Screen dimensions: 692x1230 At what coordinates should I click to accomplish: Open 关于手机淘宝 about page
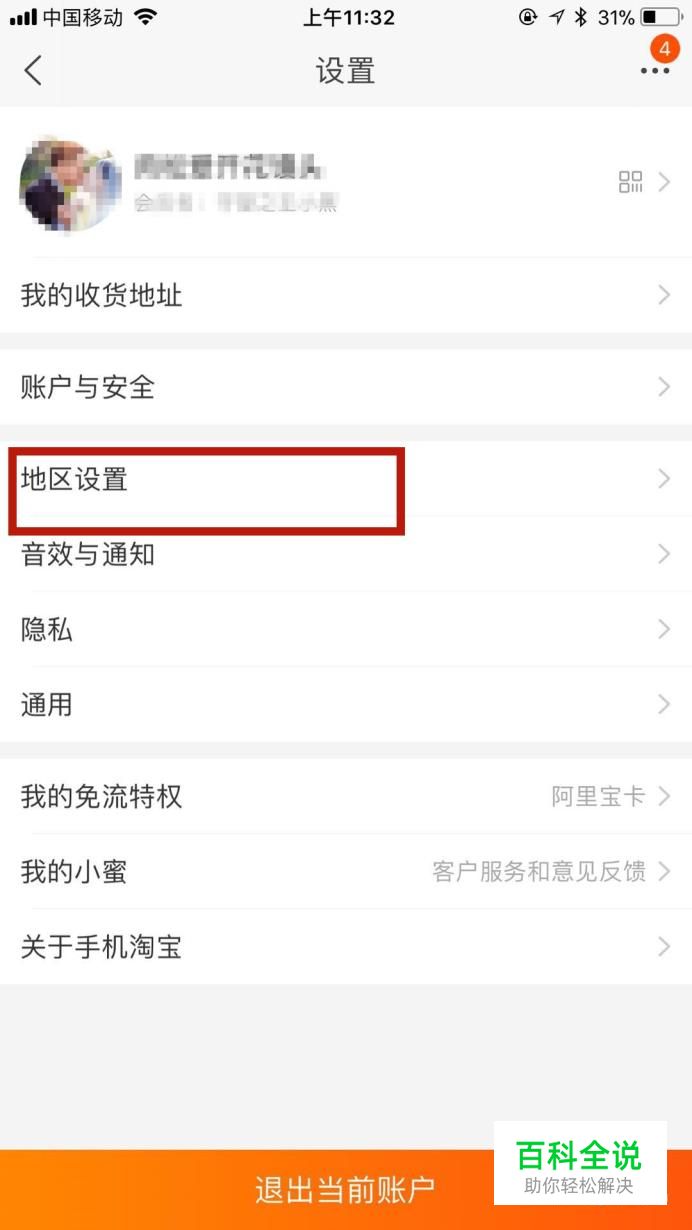[345, 946]
